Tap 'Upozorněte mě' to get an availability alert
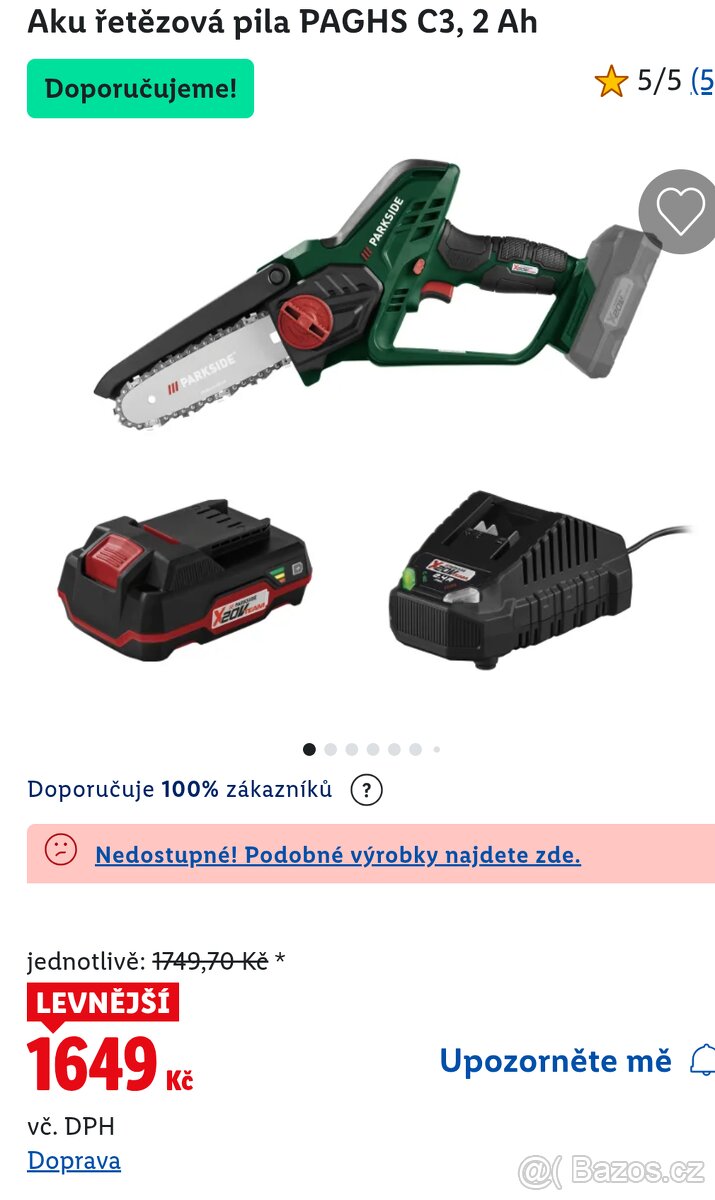 pos(556,1061)
